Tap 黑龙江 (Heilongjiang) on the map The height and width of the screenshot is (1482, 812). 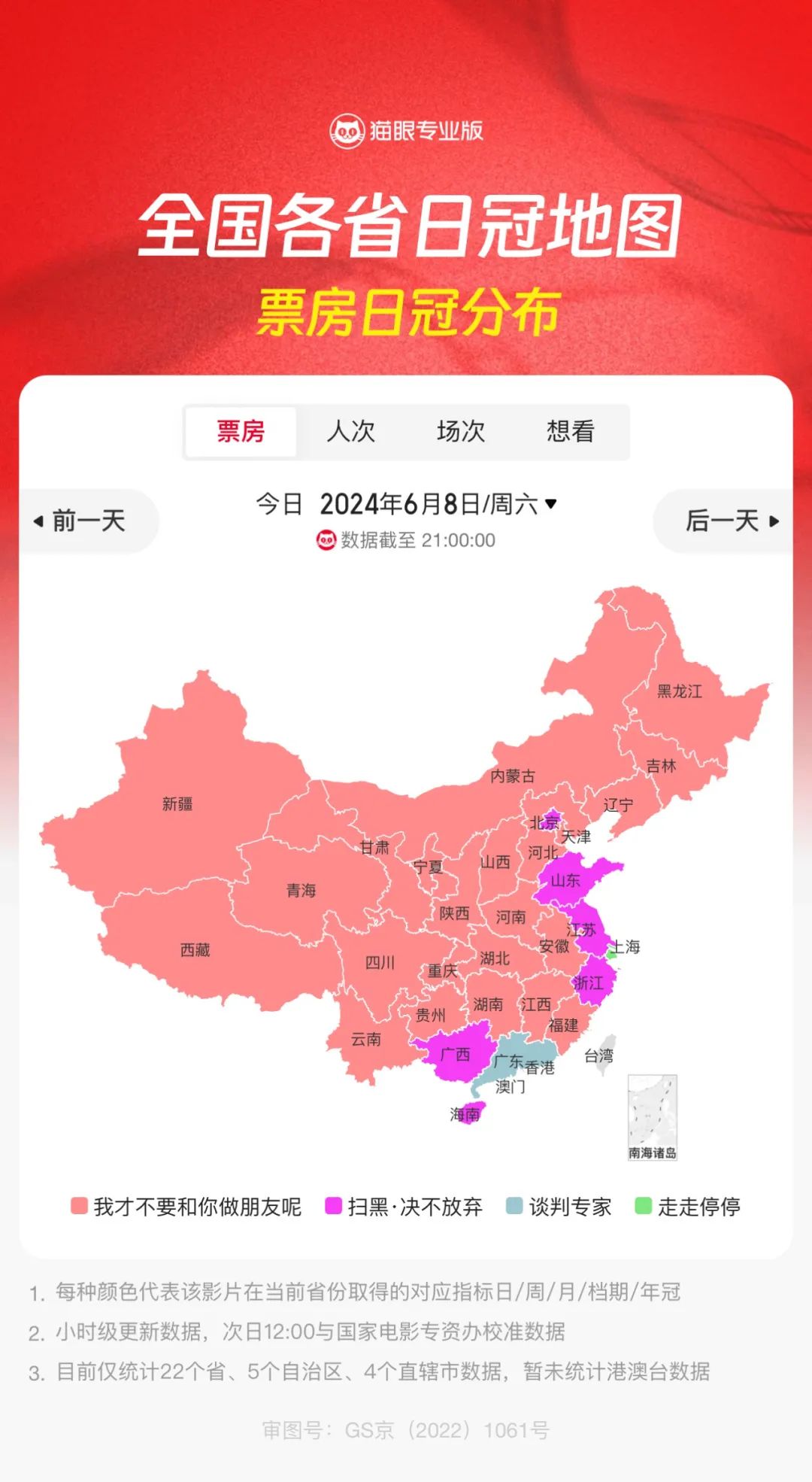679,691
